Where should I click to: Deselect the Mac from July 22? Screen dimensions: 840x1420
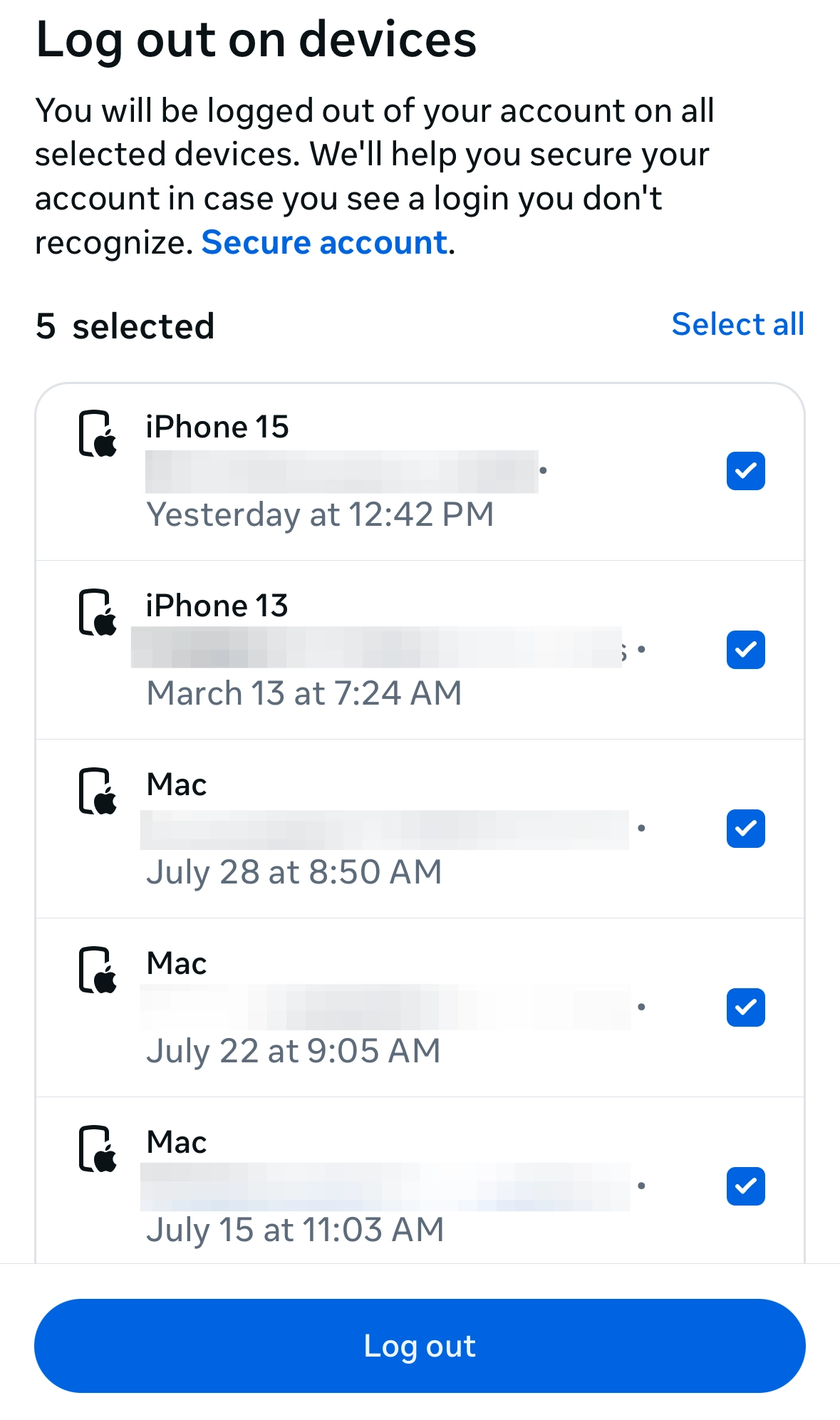(x=745, y=1007)
